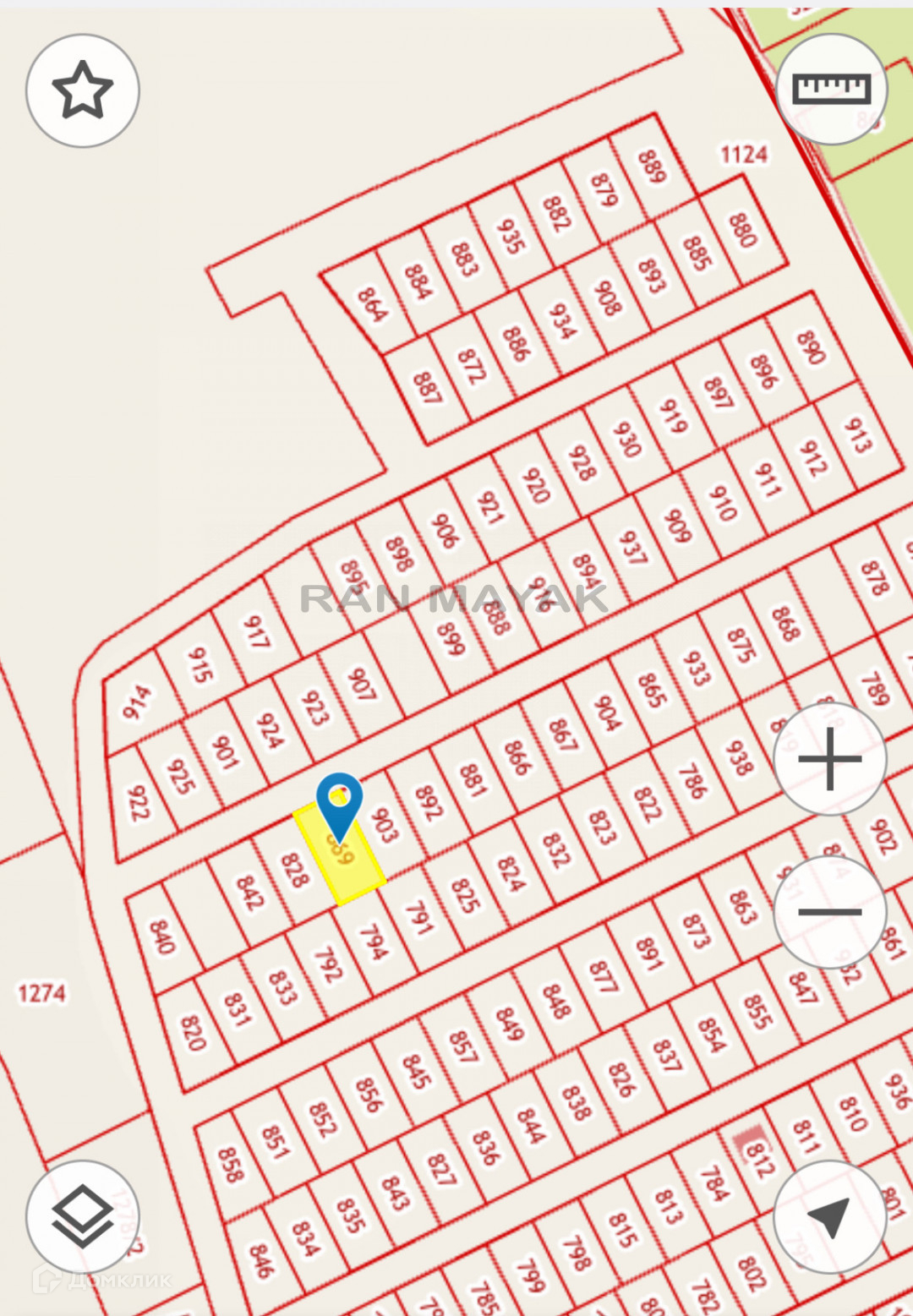
Task: Zoom out with the minus button
Action: (829, 911)
